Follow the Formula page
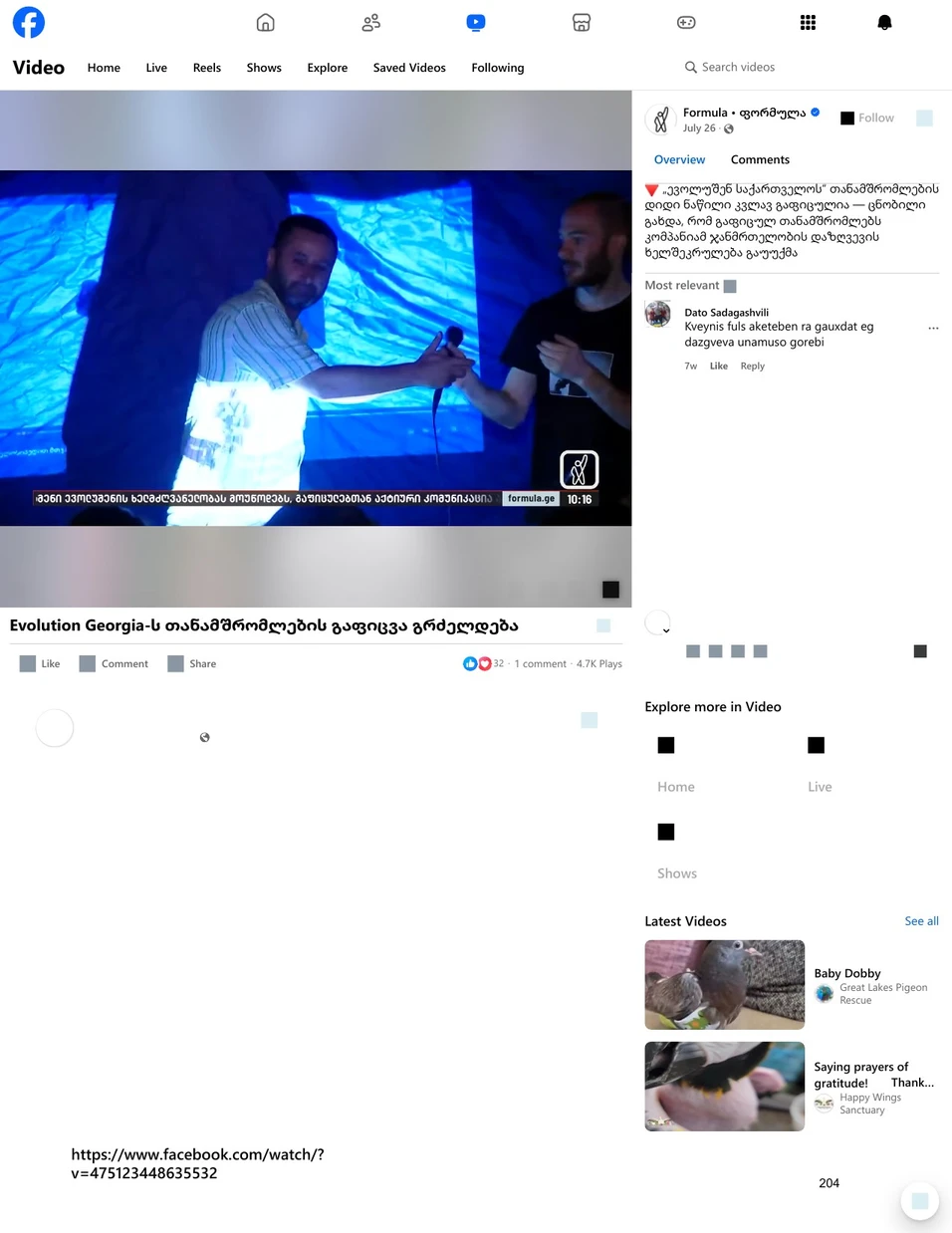The width and height of the screenshot is (952, 1233). tap(867, 118)
